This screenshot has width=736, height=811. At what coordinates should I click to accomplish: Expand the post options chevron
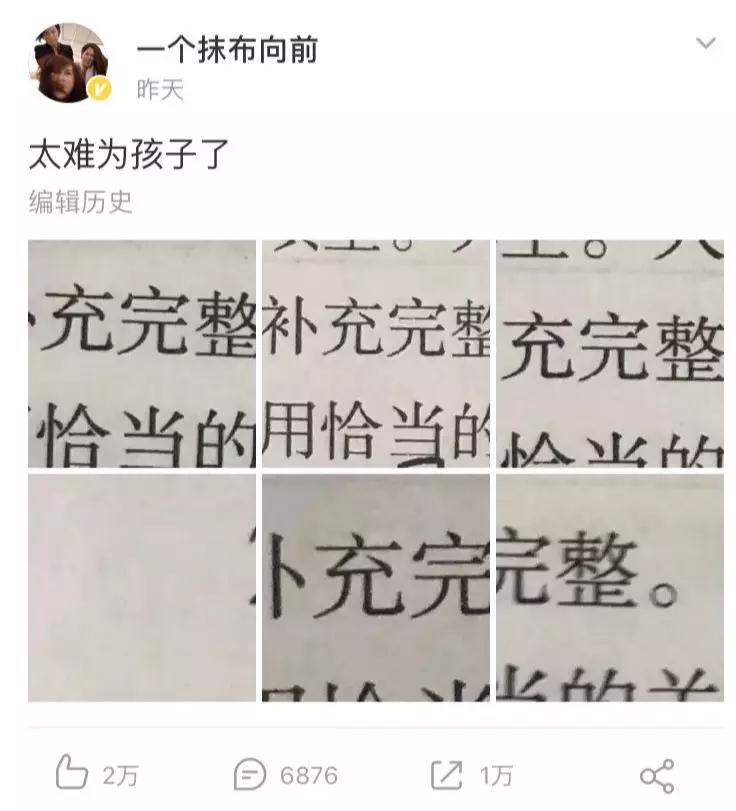point(706,43)
